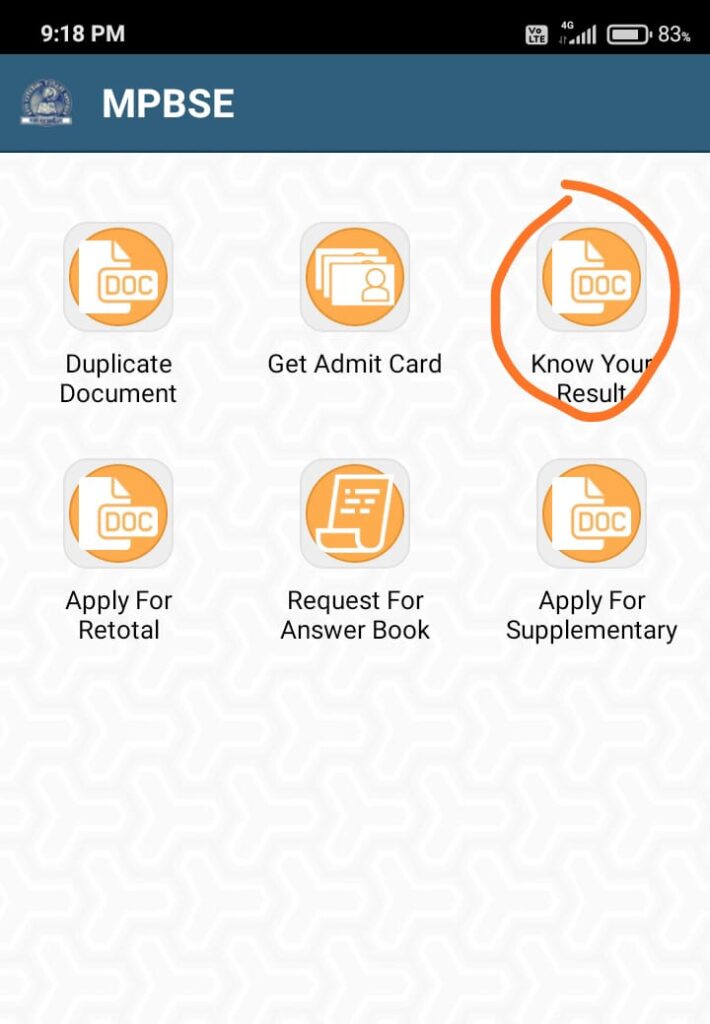Image resolution: width=710 pixels, height=1024 pixels.
Task: Select Know Your Result
Action: point(591,278)
